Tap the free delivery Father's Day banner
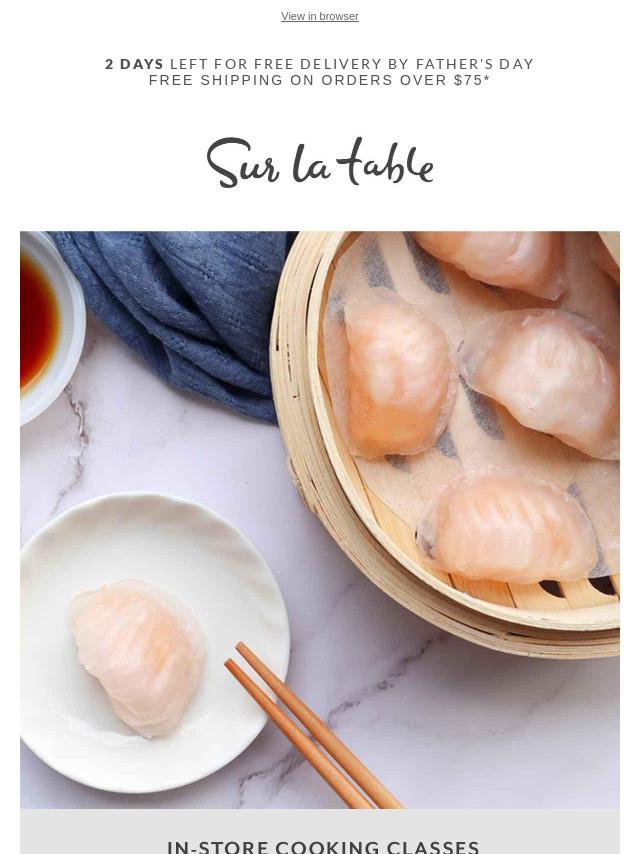640x854 pixels. (320, 72)
